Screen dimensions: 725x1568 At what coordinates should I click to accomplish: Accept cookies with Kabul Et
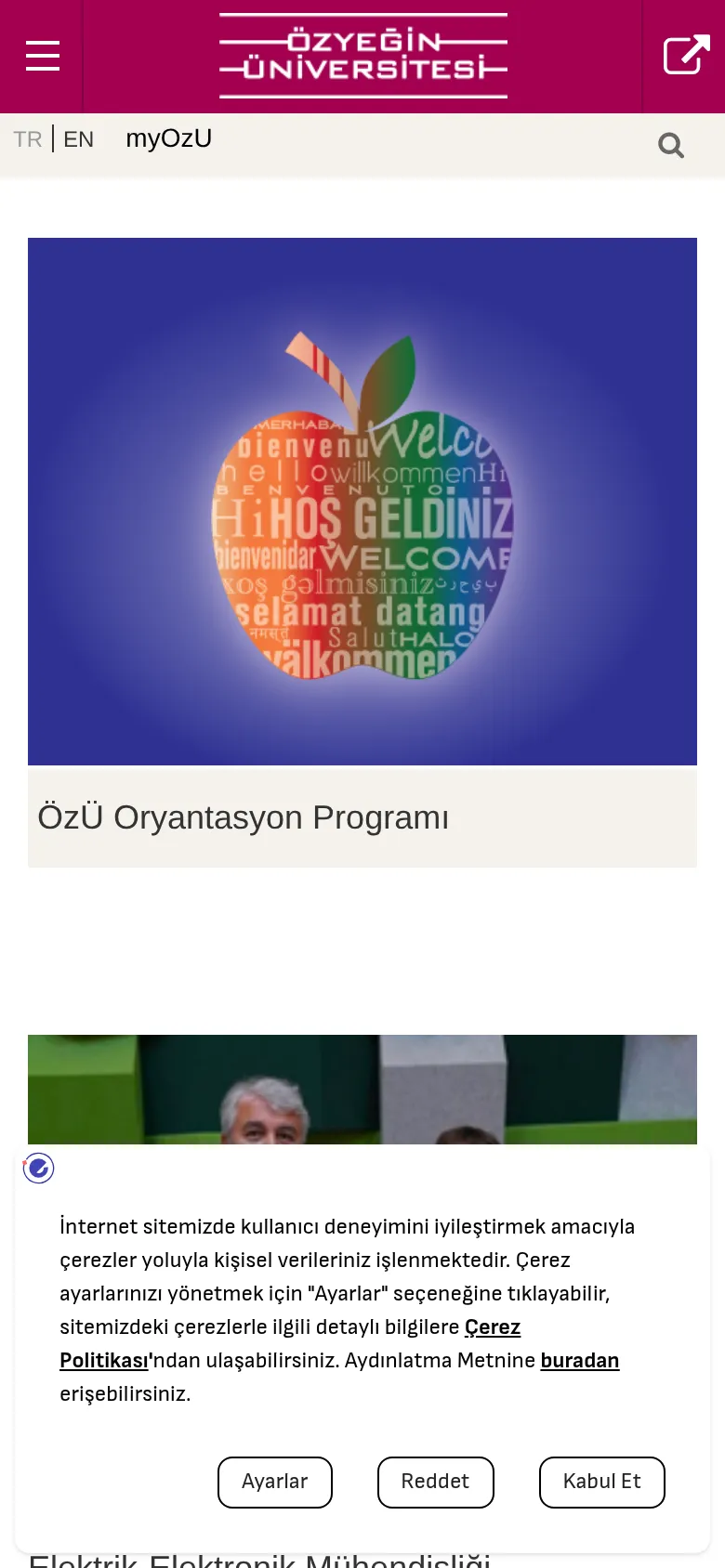tap(602, 1482)
